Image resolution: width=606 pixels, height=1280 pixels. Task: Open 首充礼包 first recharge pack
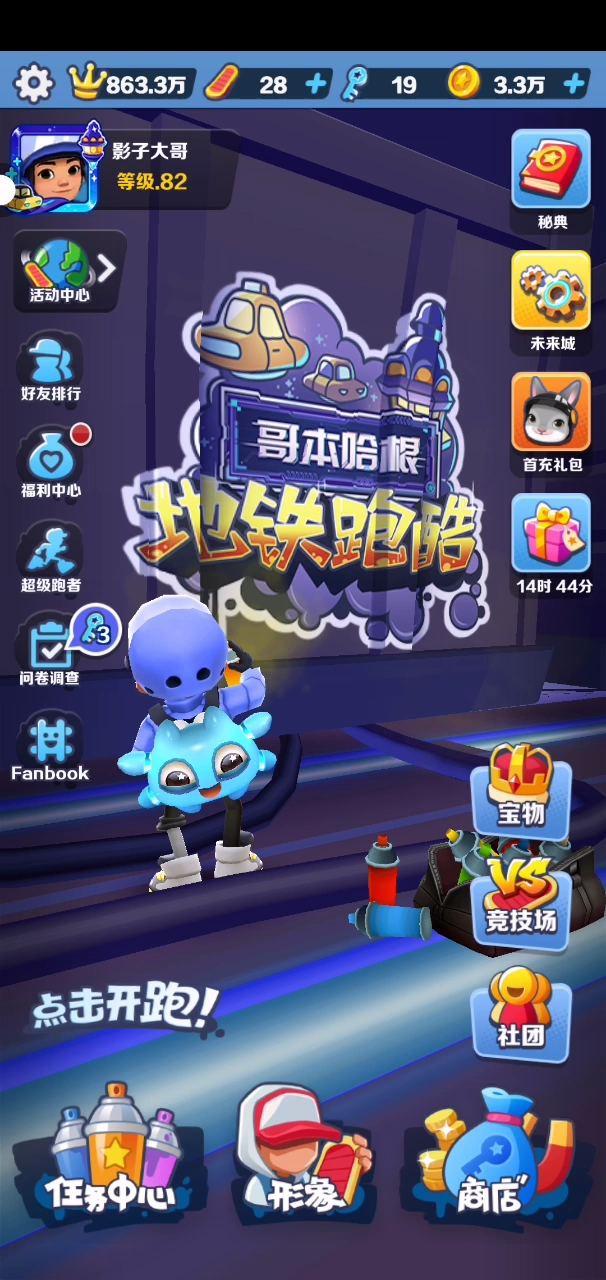551,422
